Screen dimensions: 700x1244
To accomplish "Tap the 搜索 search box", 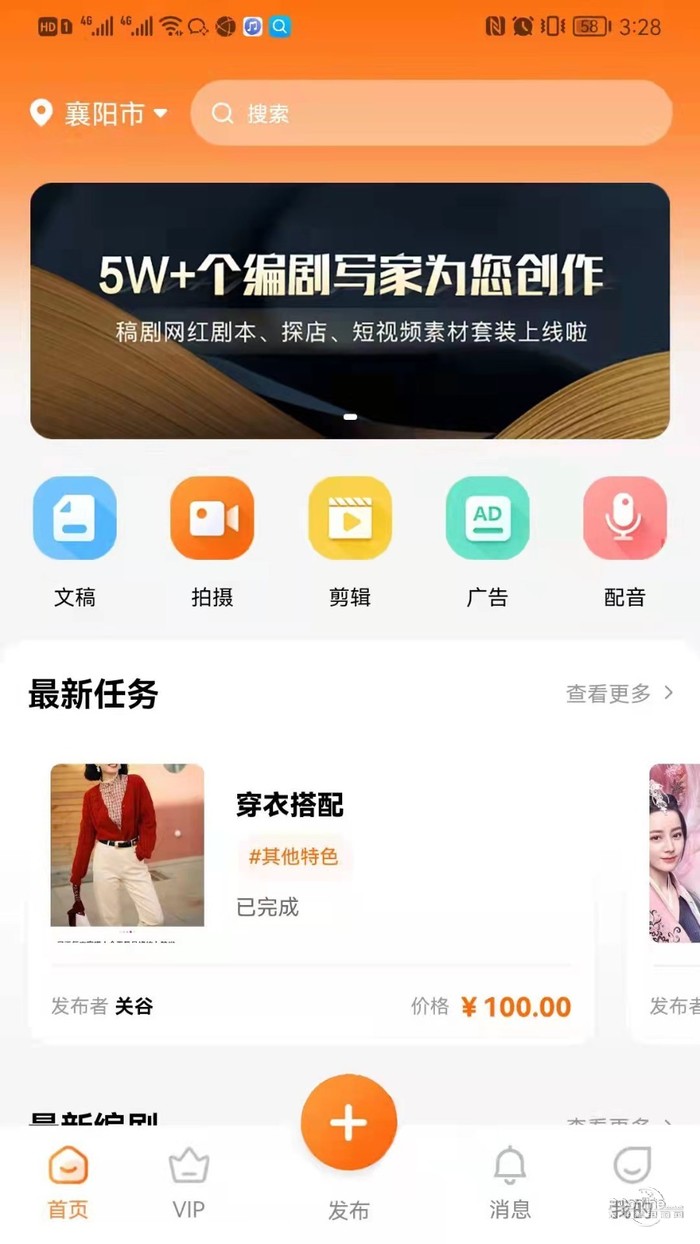I will [x=430, y=113].
